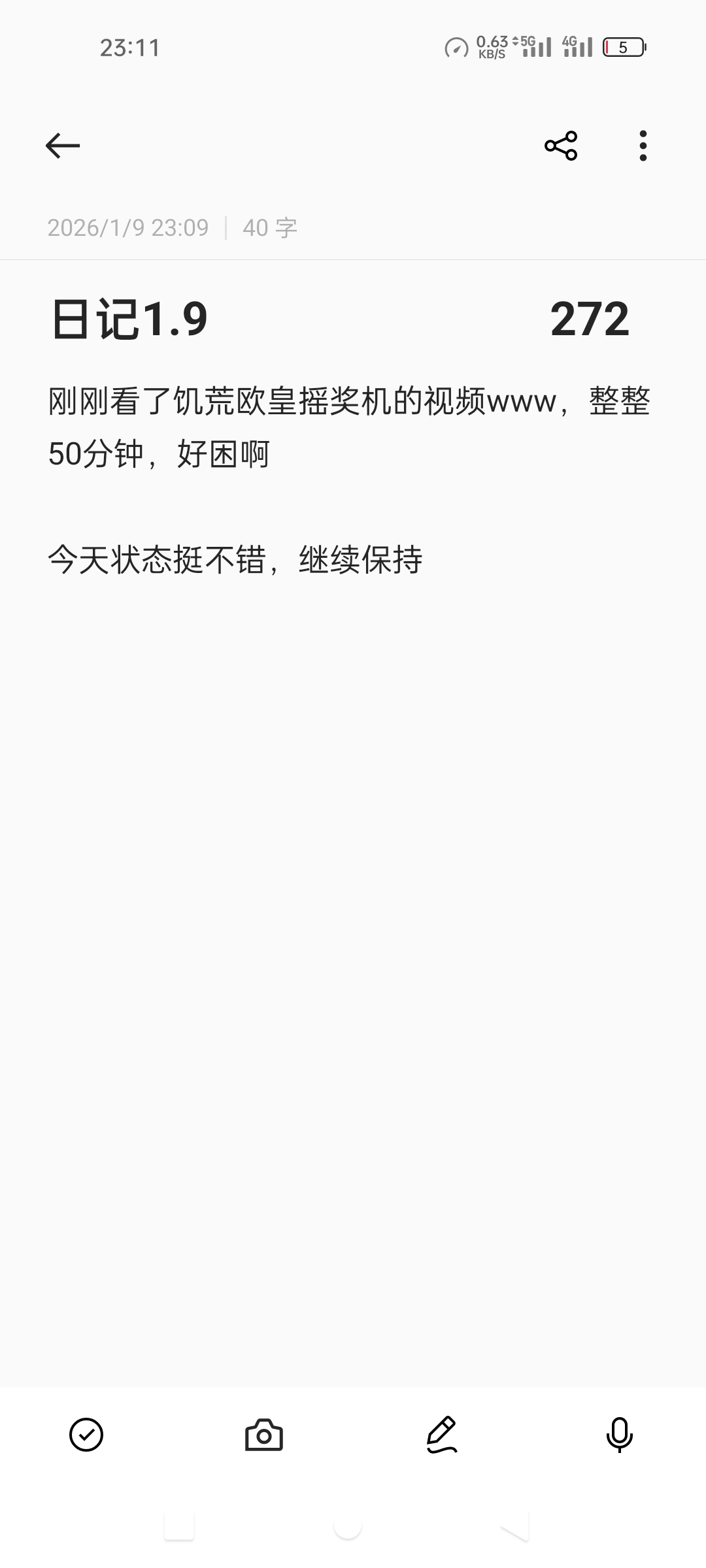Open the share options for this note
The width and height of the screenshot is (706, 1568).
click(560, 145)
